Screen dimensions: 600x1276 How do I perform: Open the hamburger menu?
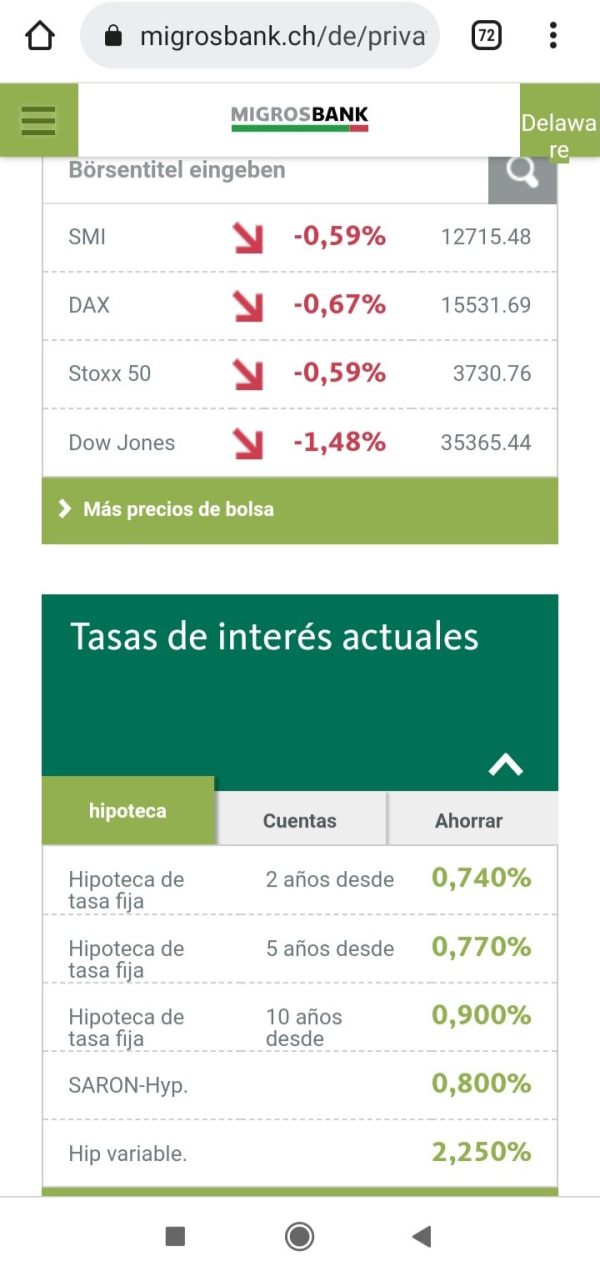click(x=38, y=120)
